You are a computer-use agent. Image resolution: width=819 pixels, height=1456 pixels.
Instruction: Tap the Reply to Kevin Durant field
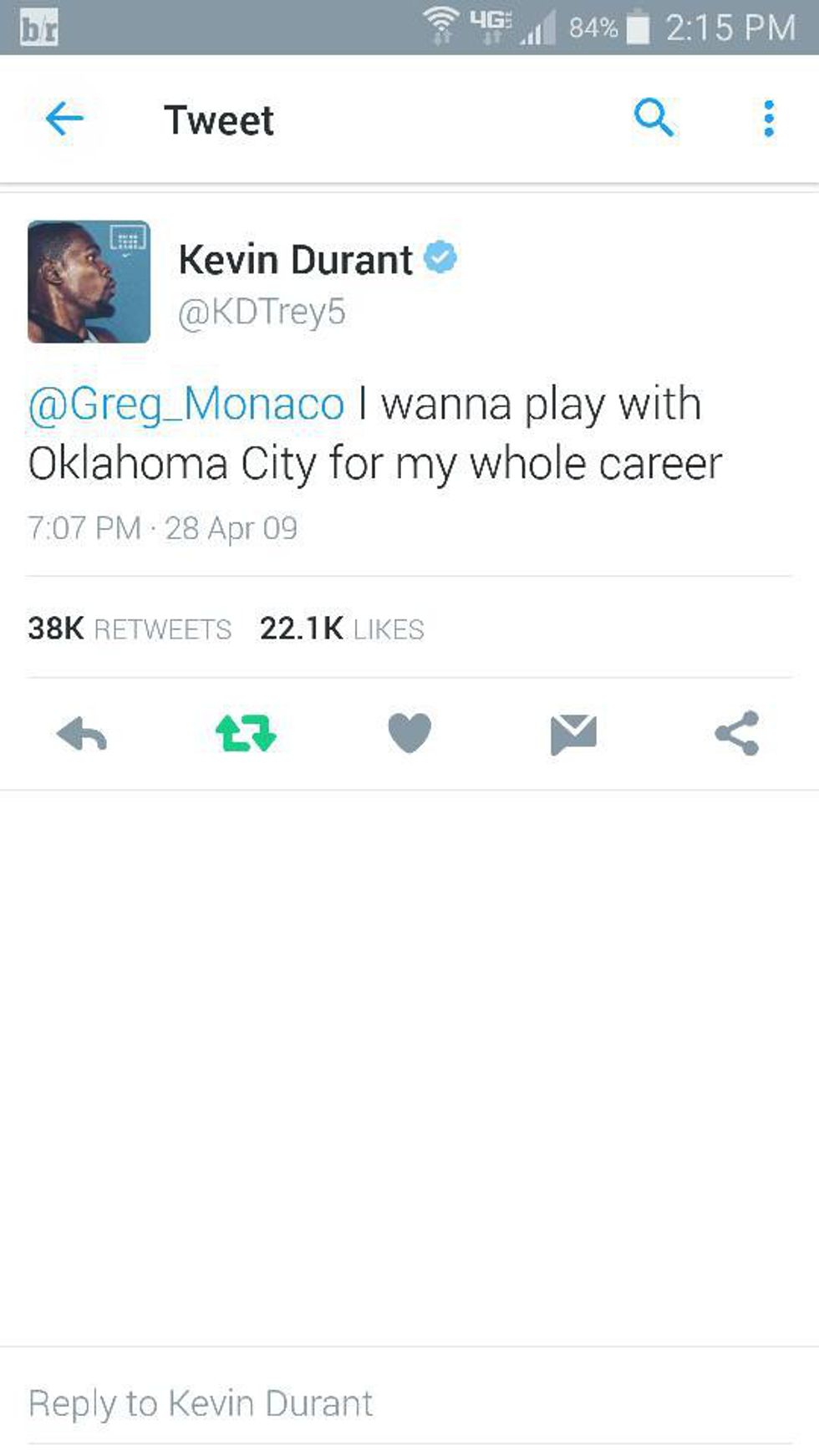click(409, 1403)
